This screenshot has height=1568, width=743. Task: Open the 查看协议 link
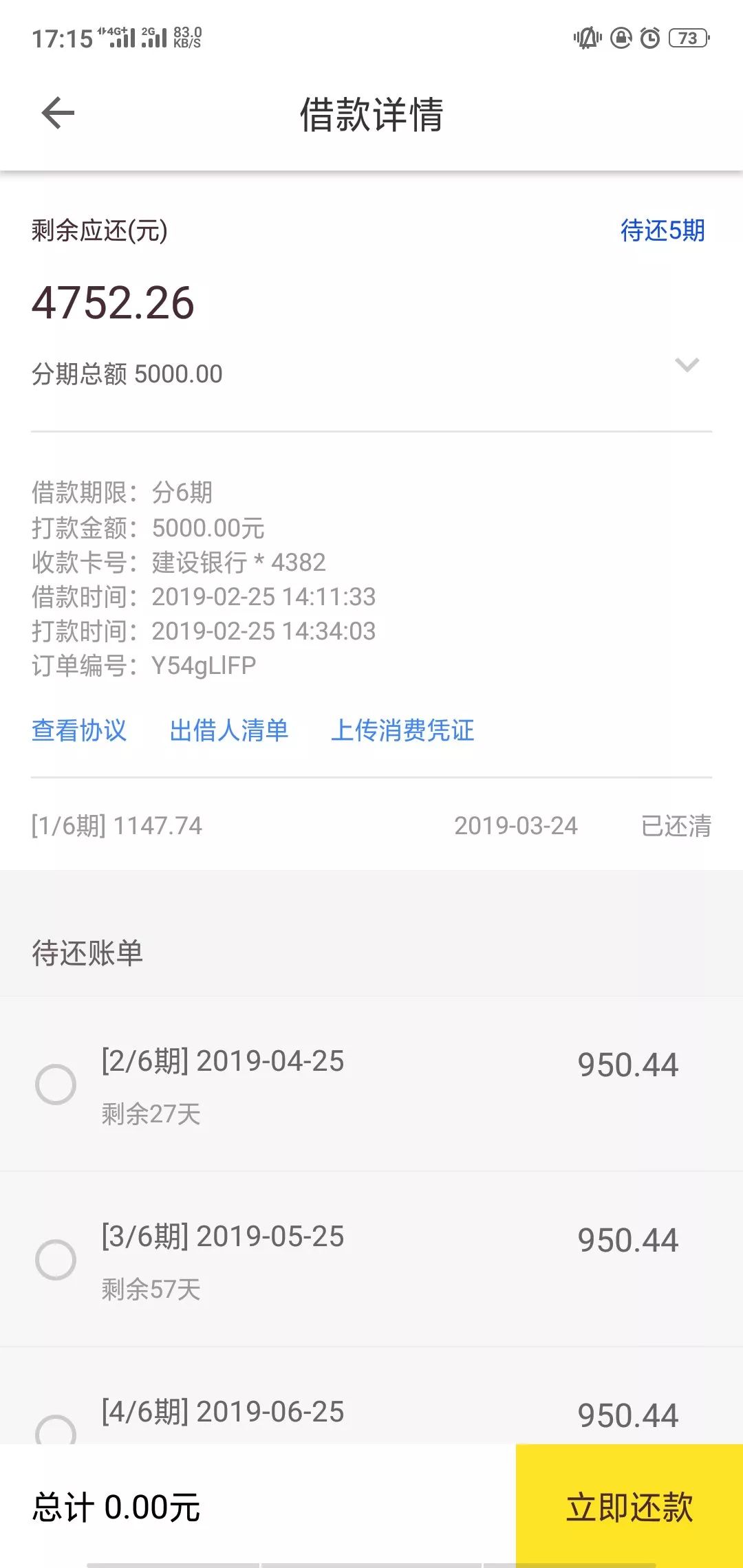point(79,730)
